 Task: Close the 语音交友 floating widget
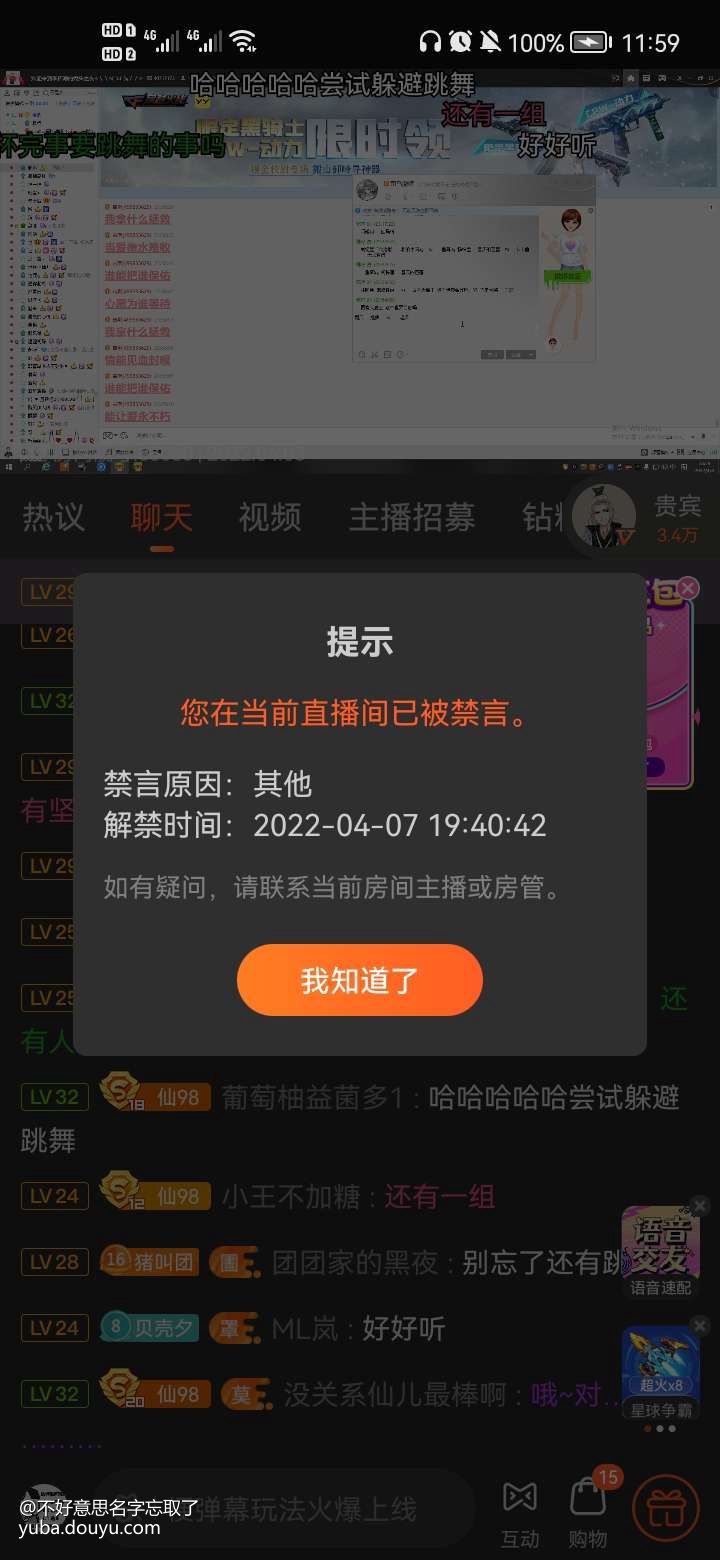click(x=700, y=1206)
